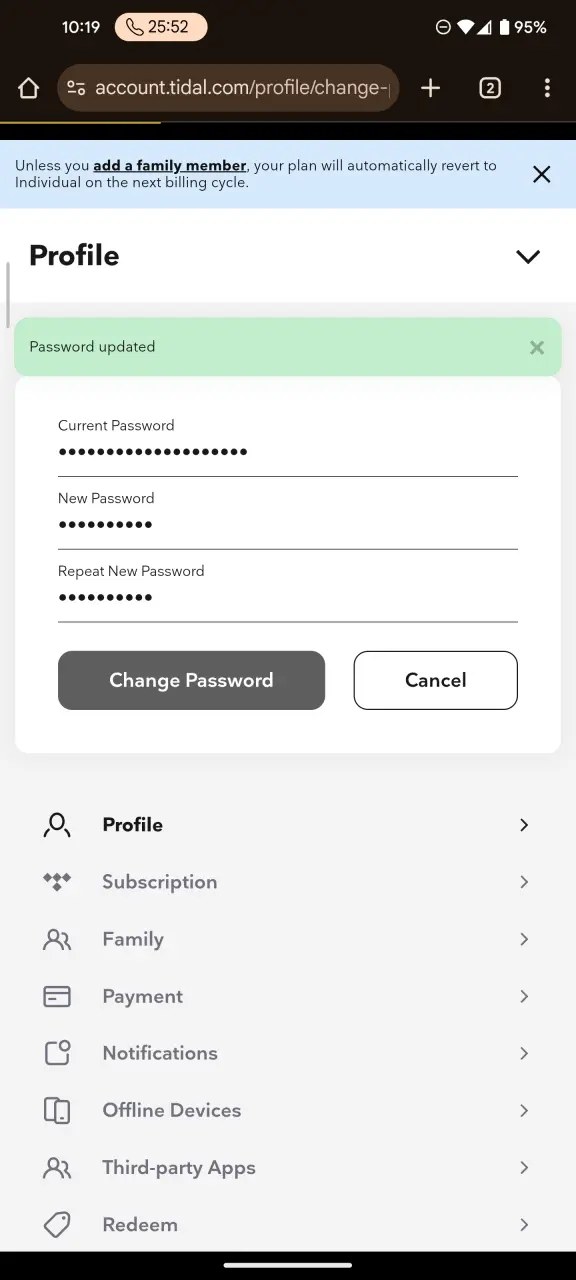Tap the account.tidal.com address bar

click(x=228, y=88)
